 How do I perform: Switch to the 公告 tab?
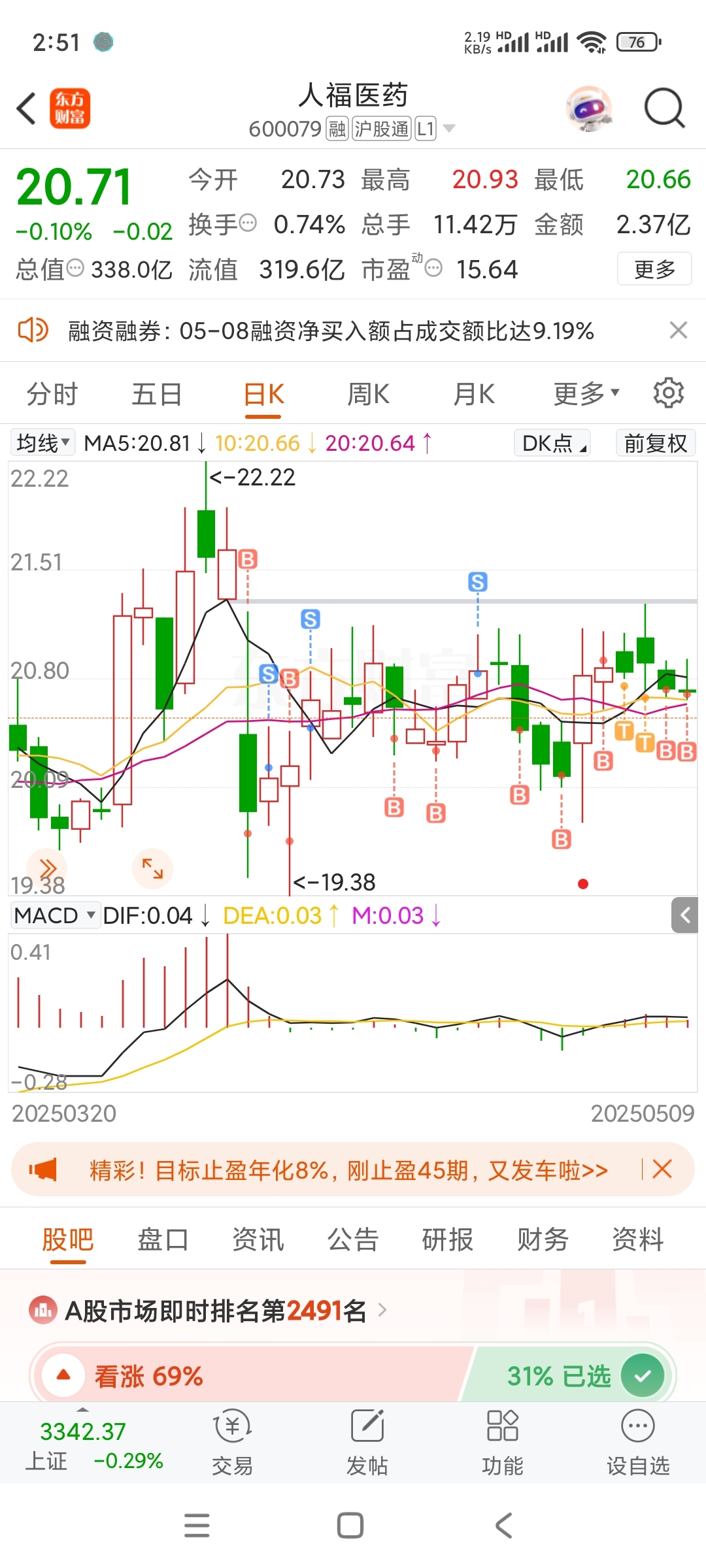click(x=353, y=1239)
